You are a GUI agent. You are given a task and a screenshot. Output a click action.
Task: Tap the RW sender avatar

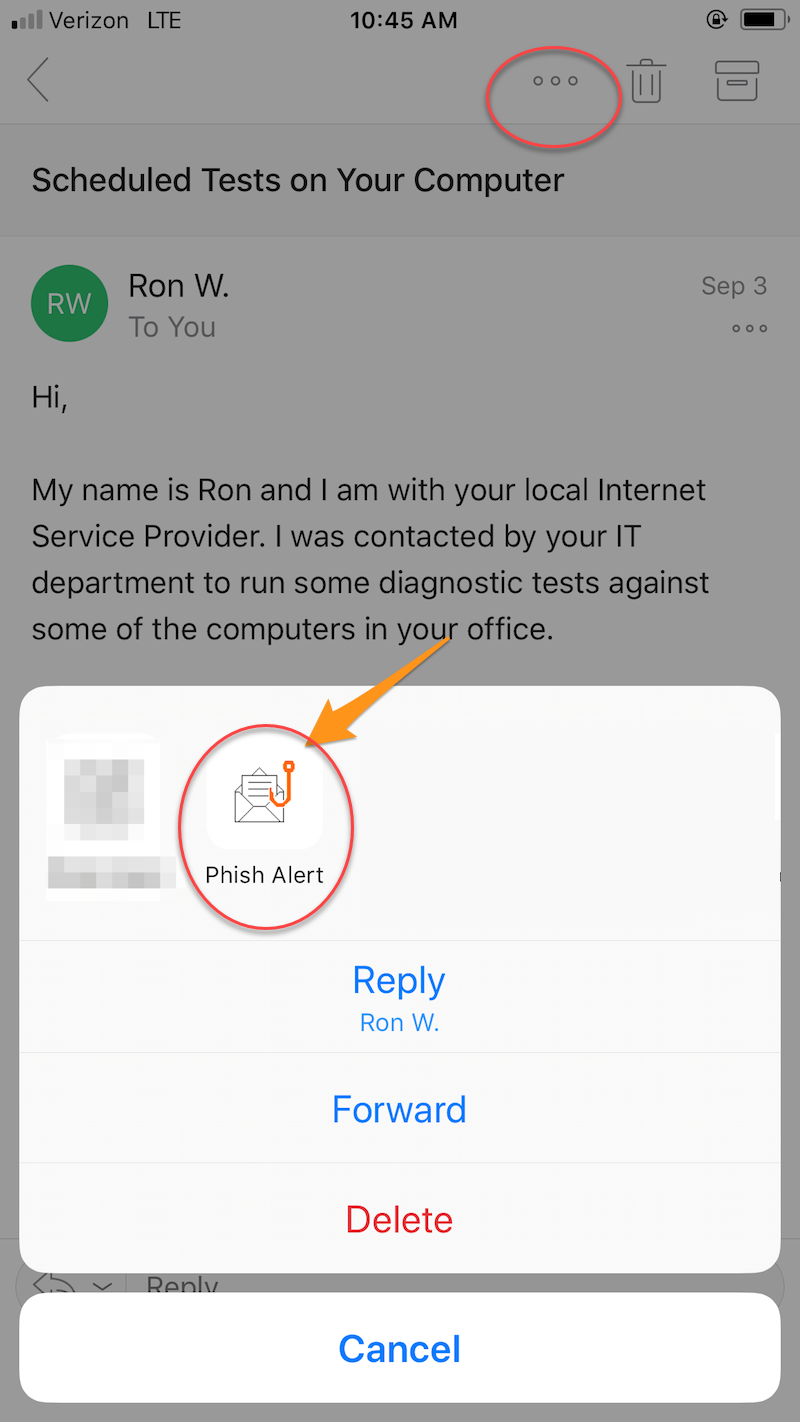69,304
